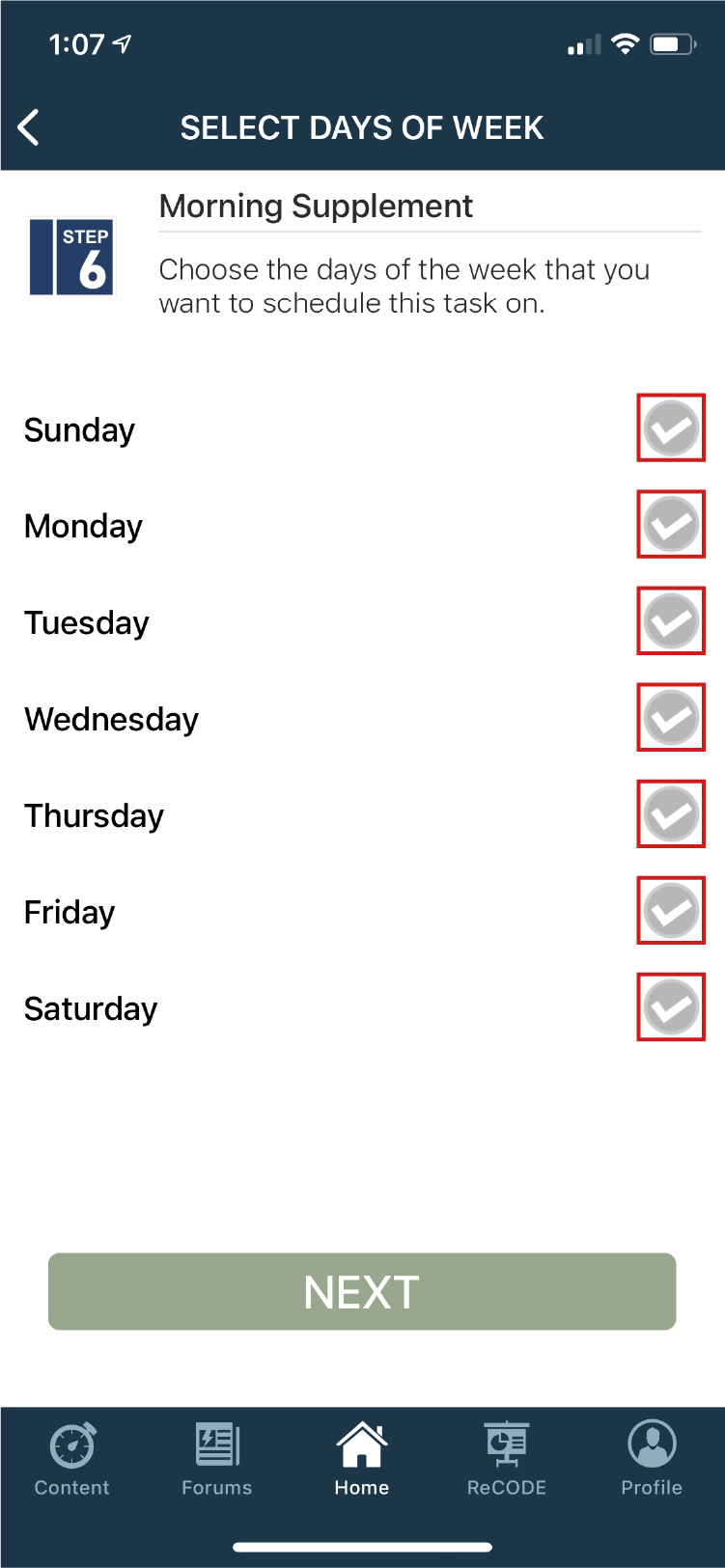The height and width of the screenshot is (1568, 725).
Task: Select Monday for the schedule
Action: pyautogui.click(x=671, y=525)
